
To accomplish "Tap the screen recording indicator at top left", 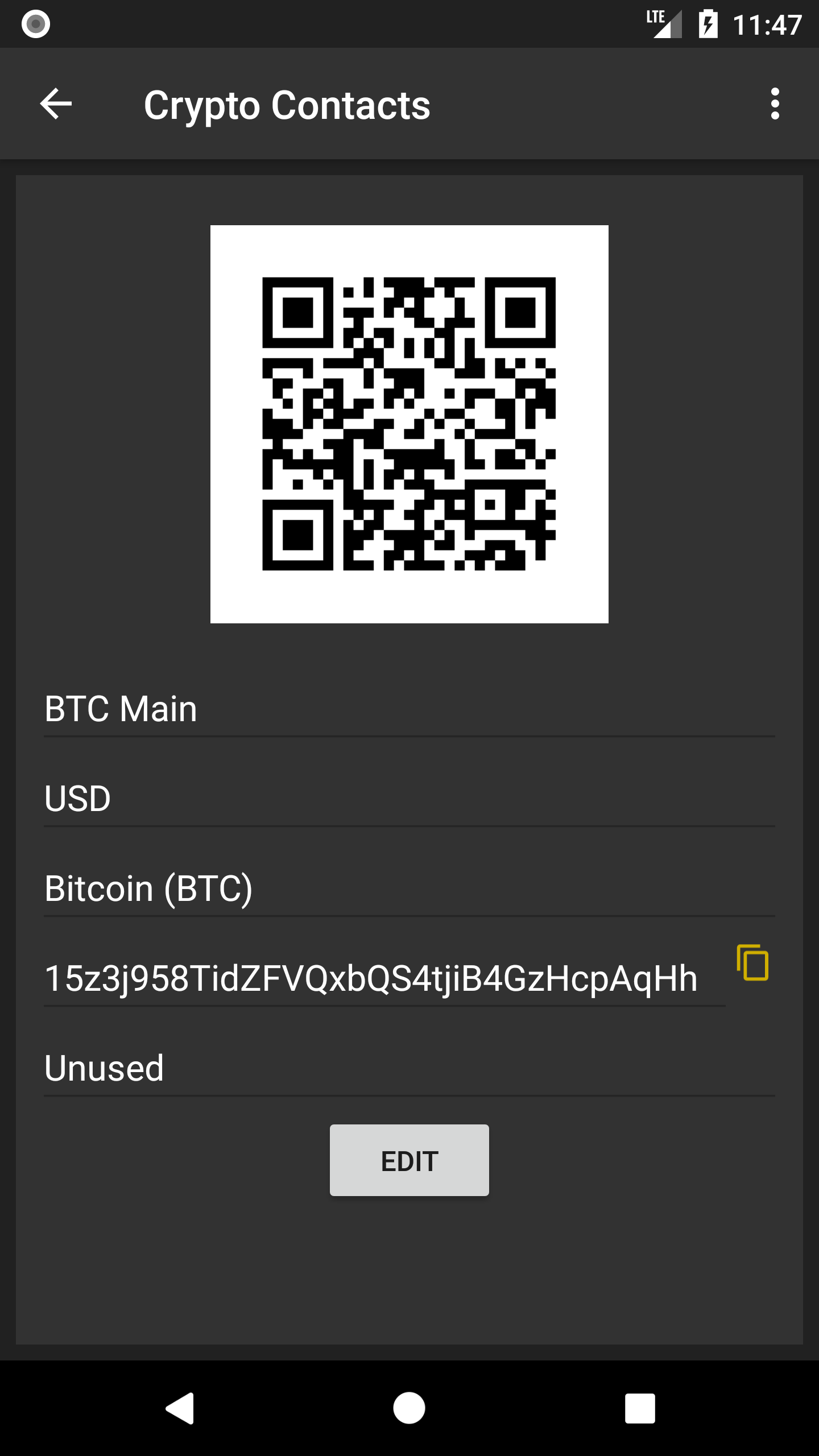I will tap(35, 23).
